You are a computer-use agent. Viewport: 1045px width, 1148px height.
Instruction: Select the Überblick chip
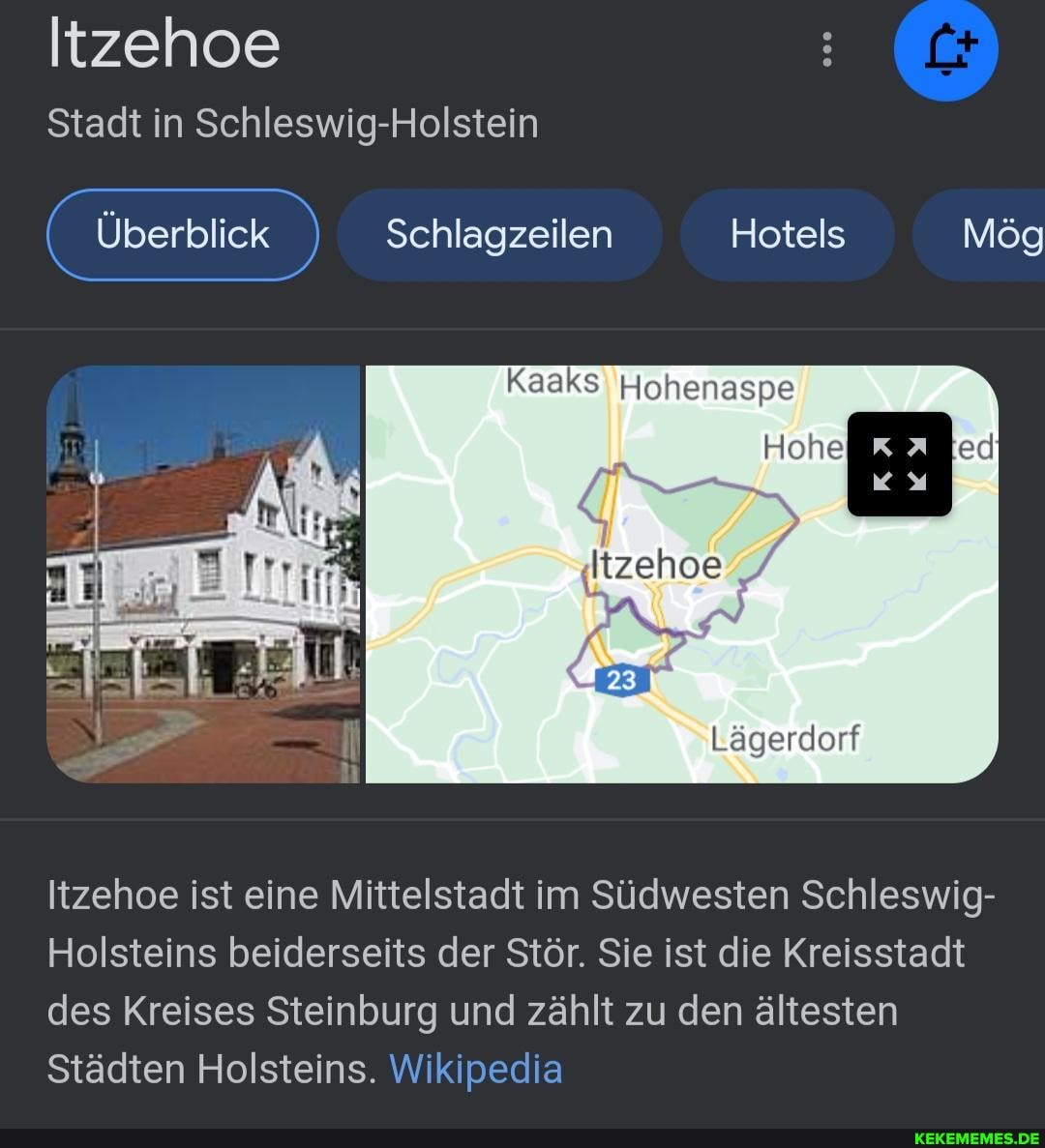pyautogui.click(x=183, y=235)
